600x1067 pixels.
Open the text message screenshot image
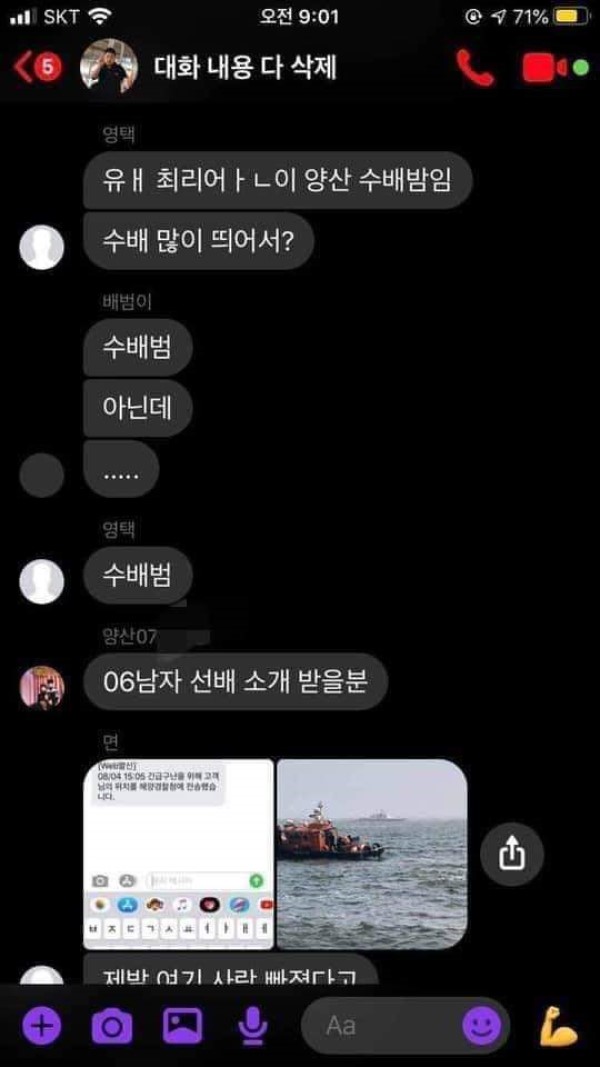178,854
